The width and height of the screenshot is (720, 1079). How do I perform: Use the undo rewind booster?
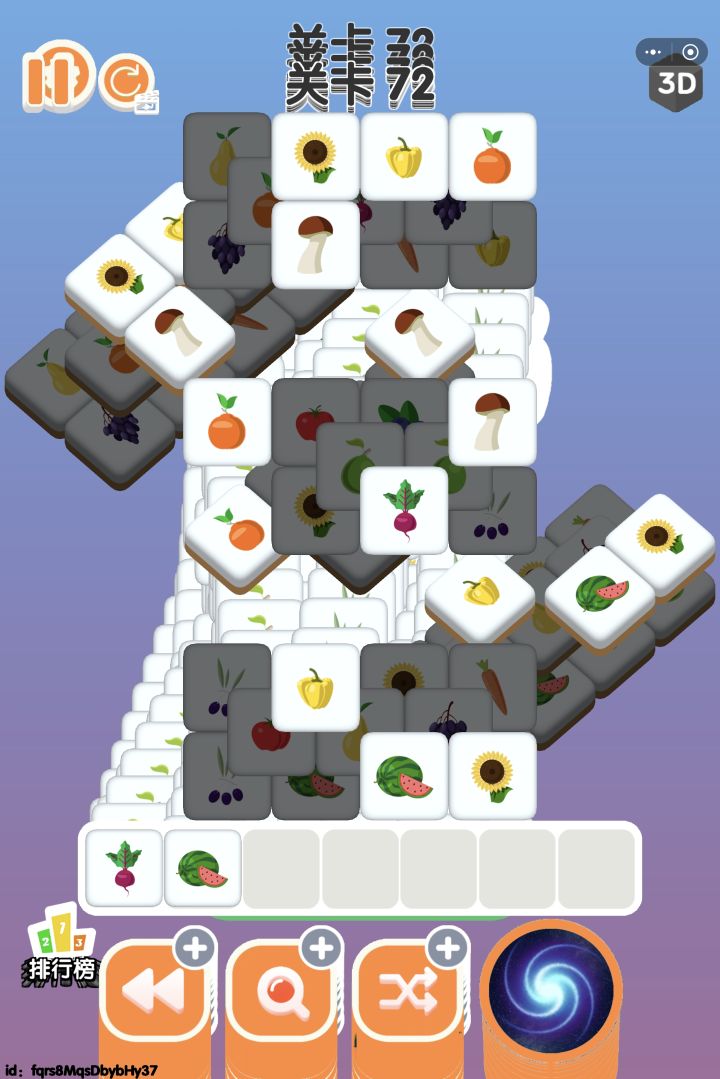coord(155,995)
